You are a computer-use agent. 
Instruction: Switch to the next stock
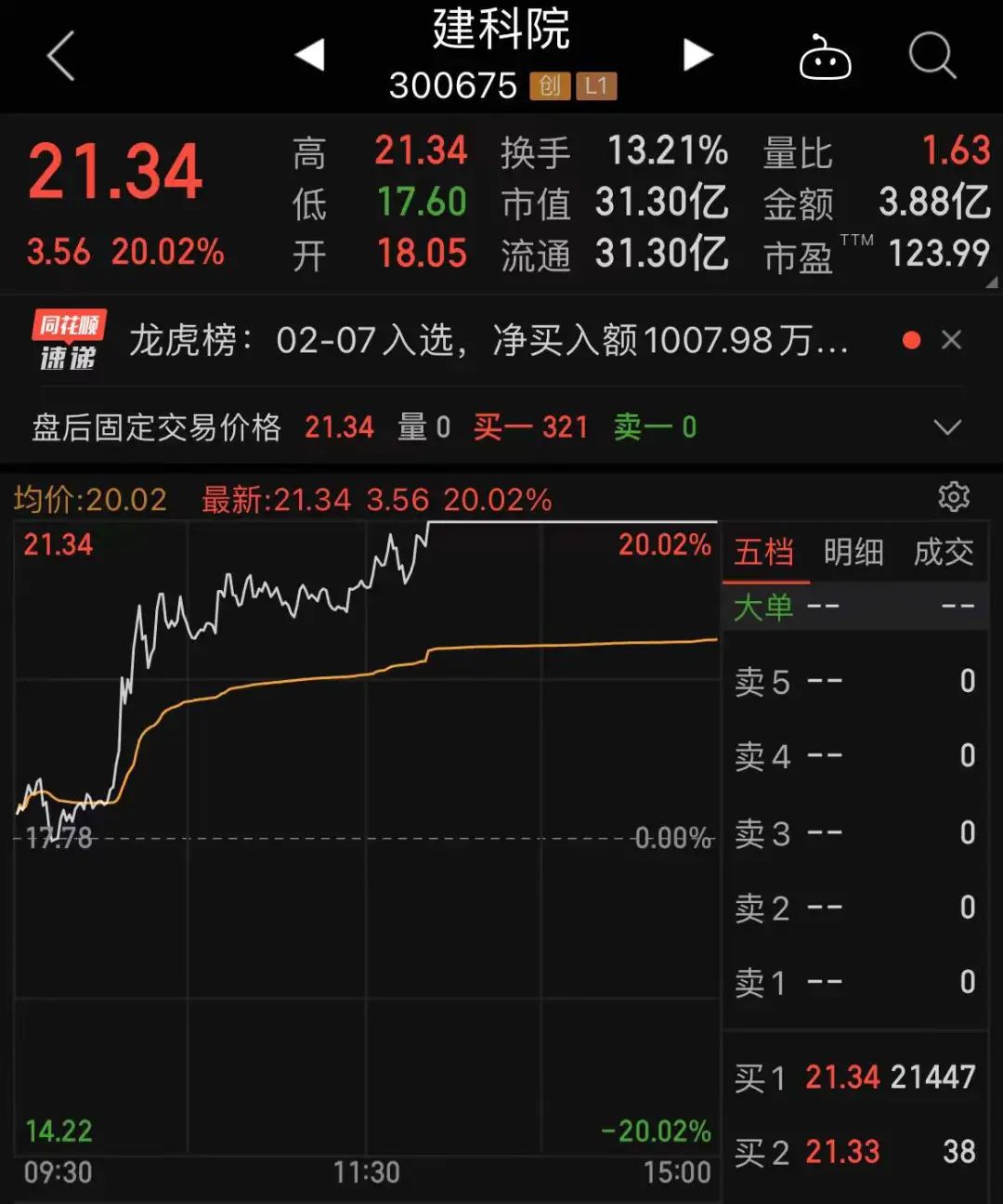pyautogui.click(x=697, y=55)
